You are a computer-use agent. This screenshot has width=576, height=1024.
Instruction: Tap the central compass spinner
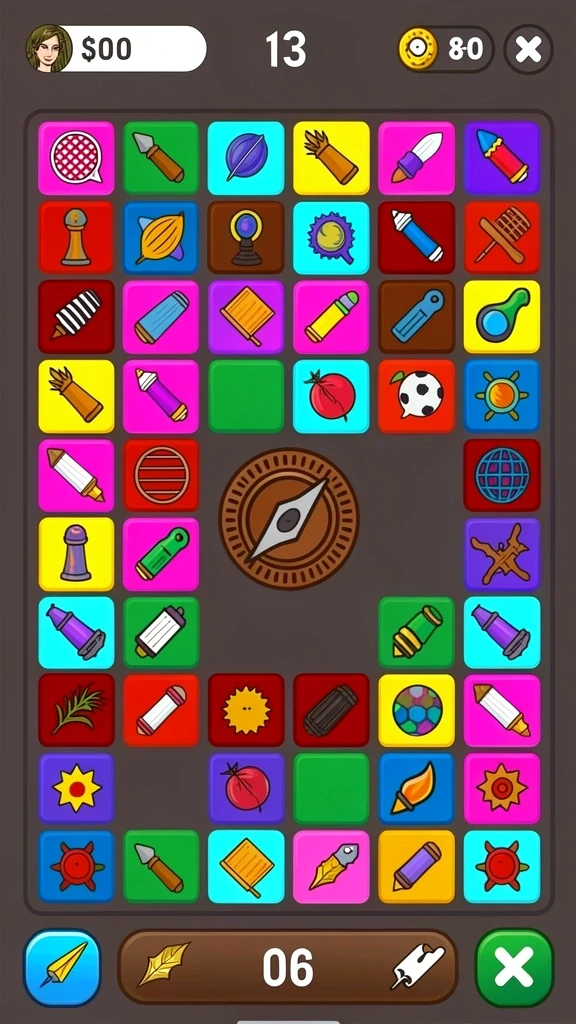[x=289, y=519]
